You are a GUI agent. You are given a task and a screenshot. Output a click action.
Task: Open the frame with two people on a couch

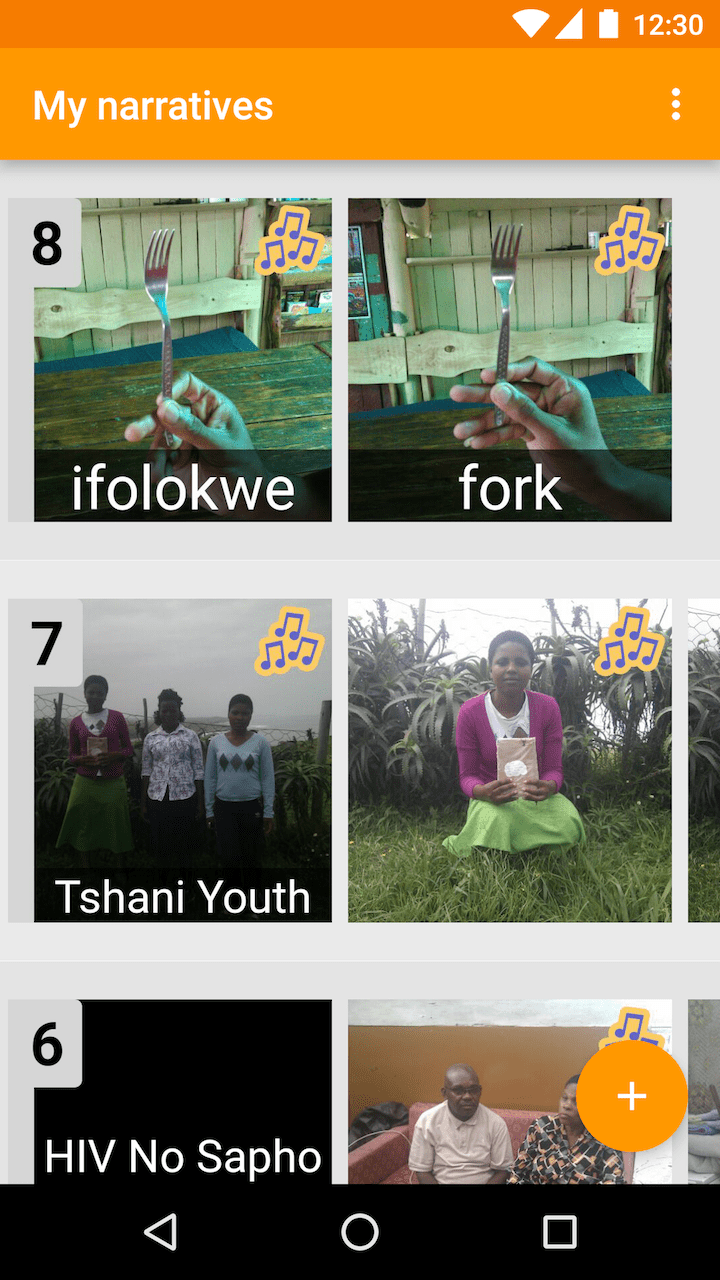tap(470, 1100)
